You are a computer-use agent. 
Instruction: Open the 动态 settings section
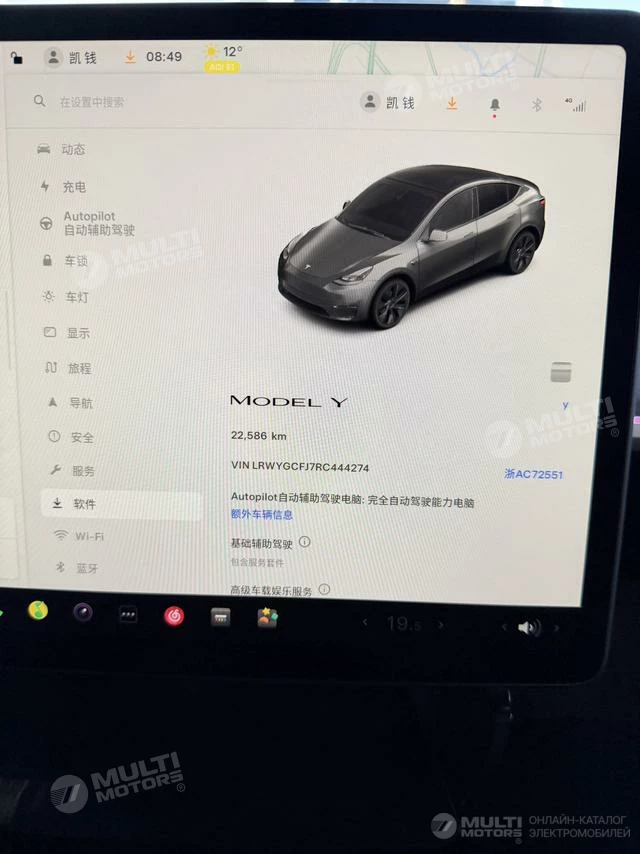(x=73, y=150)
